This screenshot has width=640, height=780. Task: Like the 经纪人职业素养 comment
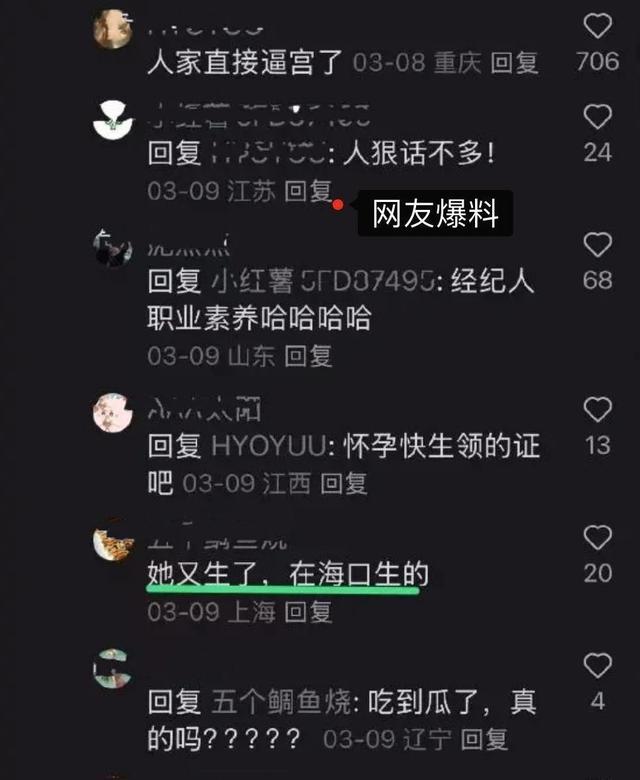(597, 245)
